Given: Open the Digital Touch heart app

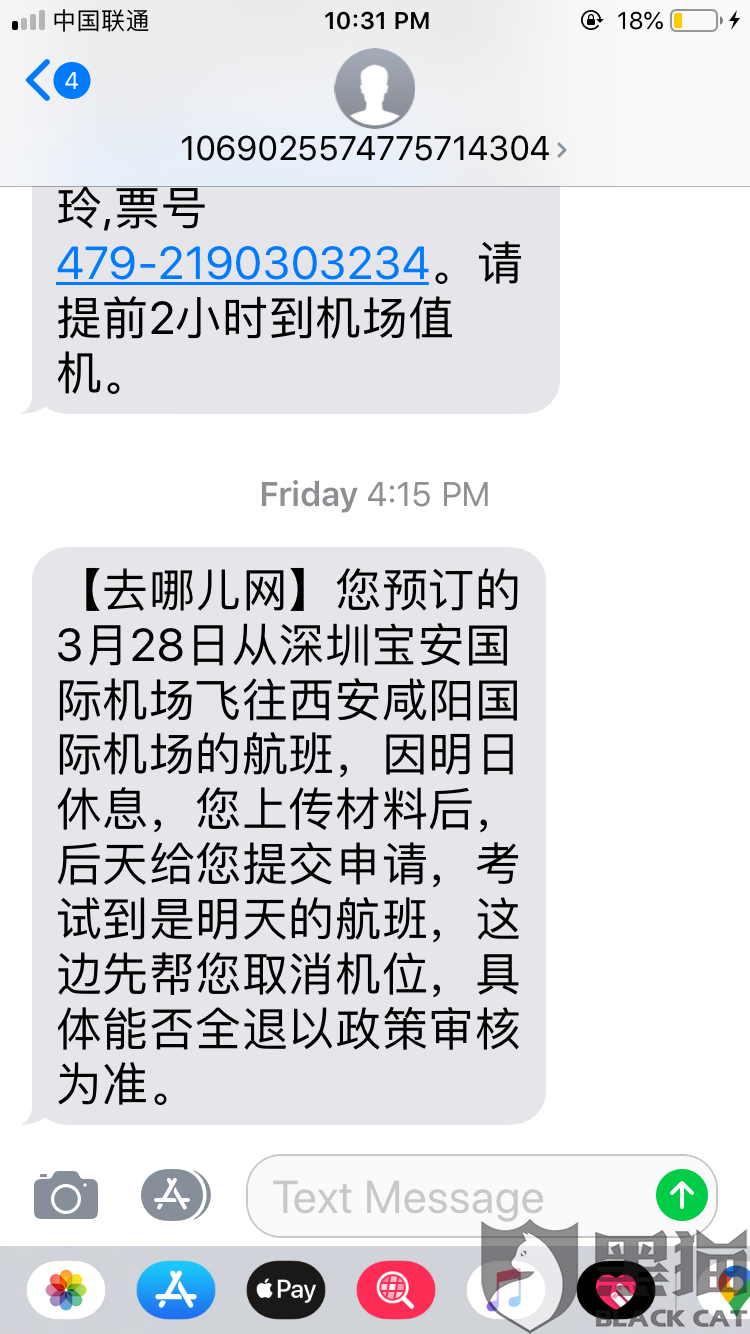Looking at the screenshot, I should [x=616, y=1290].
